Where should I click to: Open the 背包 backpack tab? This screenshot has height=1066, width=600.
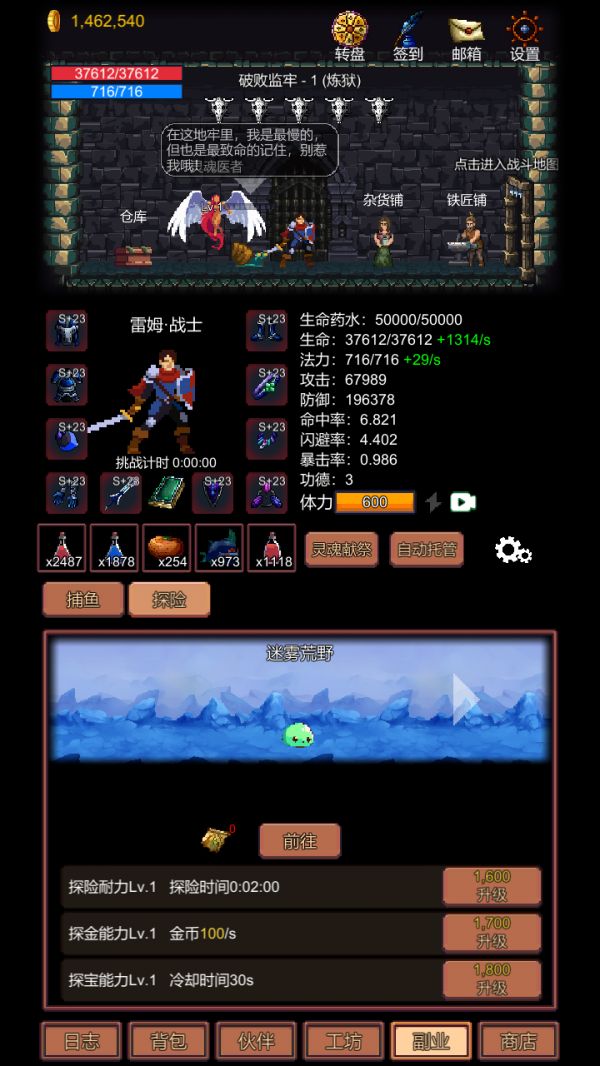tap(169, 1041)
